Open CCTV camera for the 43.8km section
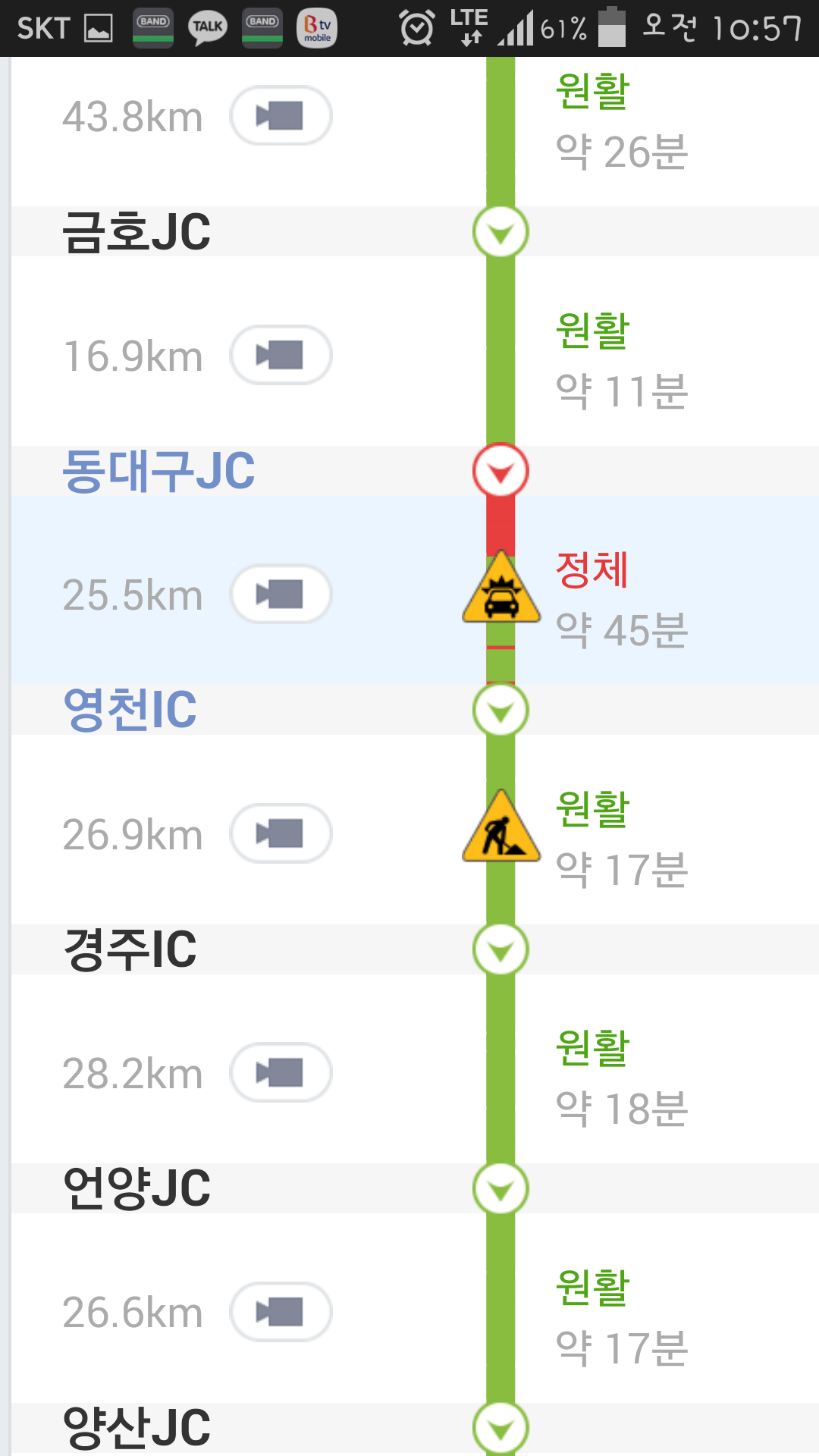Viewport: 819px width, 1456px height. pyautogui.click(x=281, y=116)
